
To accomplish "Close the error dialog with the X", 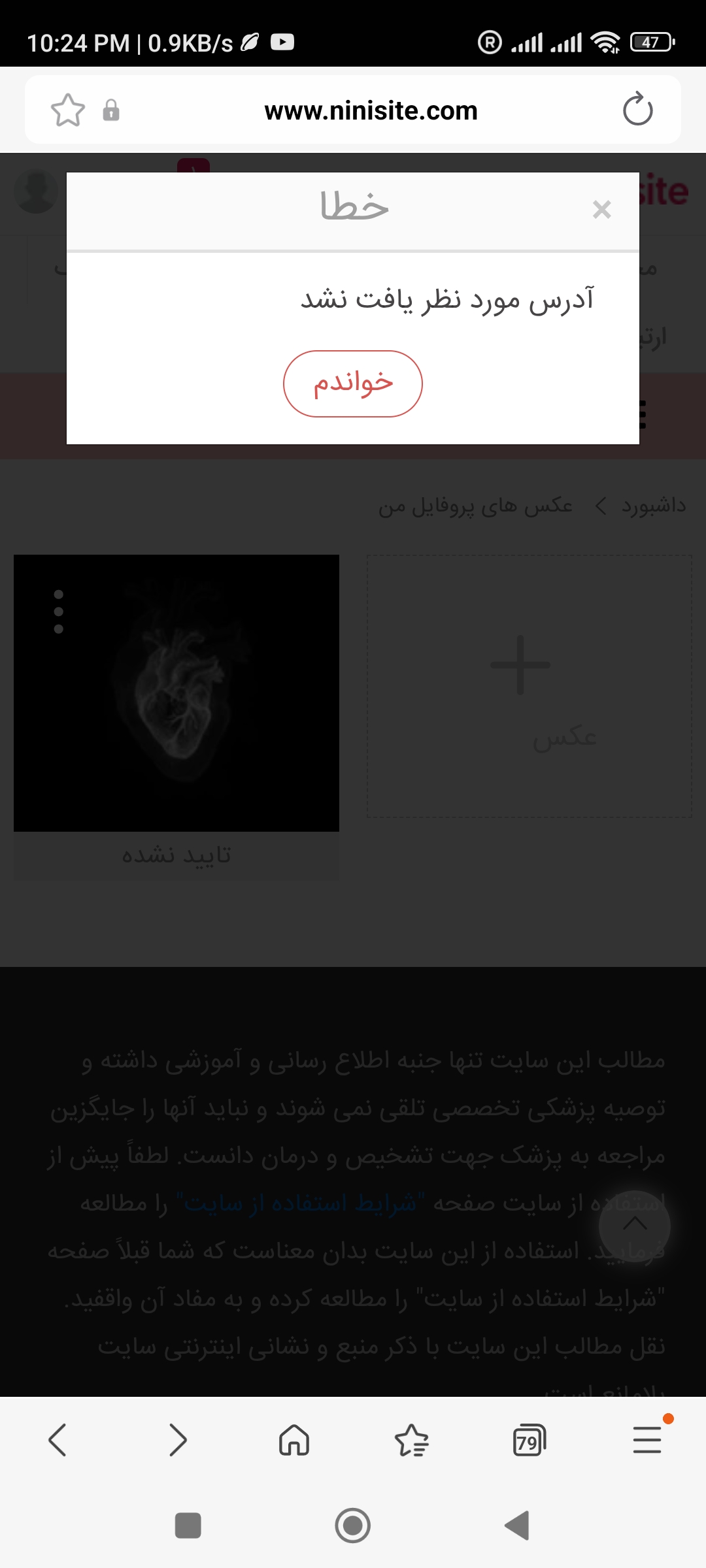I will click(601, 210).
